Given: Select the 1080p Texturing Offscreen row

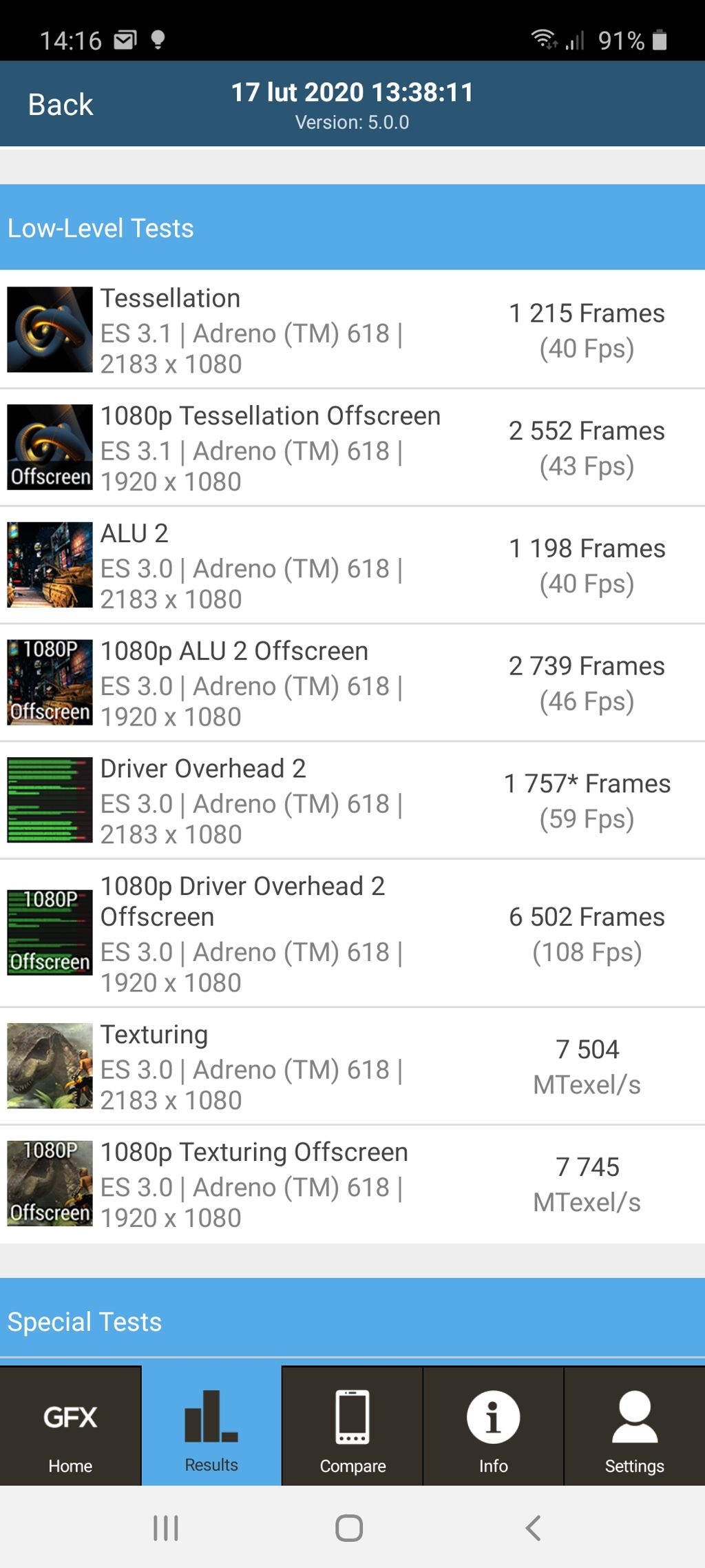Looking at the screenshot, I should [352, 1184].
